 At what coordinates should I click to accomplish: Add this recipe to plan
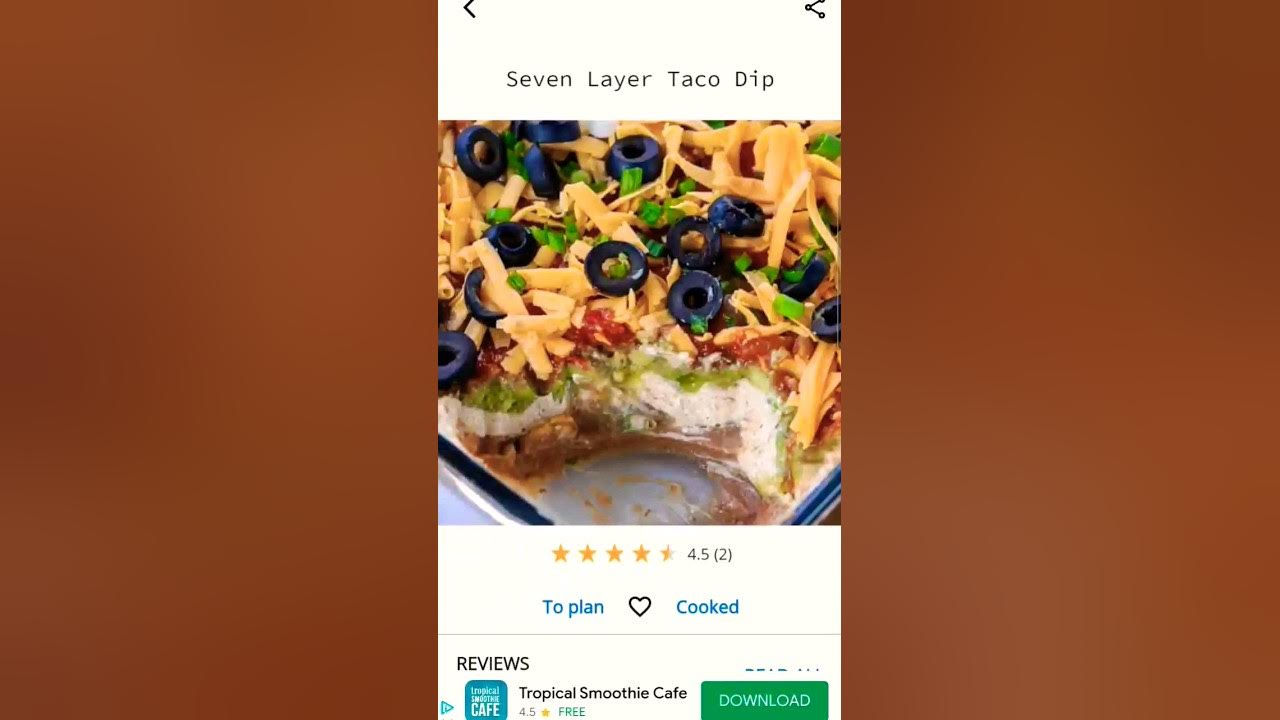tap(573, 607)
